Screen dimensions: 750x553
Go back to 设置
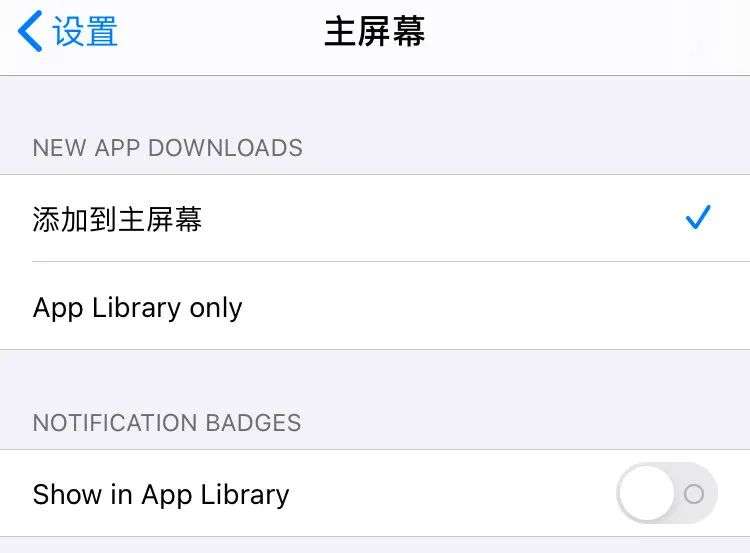[x=68, y=32]
